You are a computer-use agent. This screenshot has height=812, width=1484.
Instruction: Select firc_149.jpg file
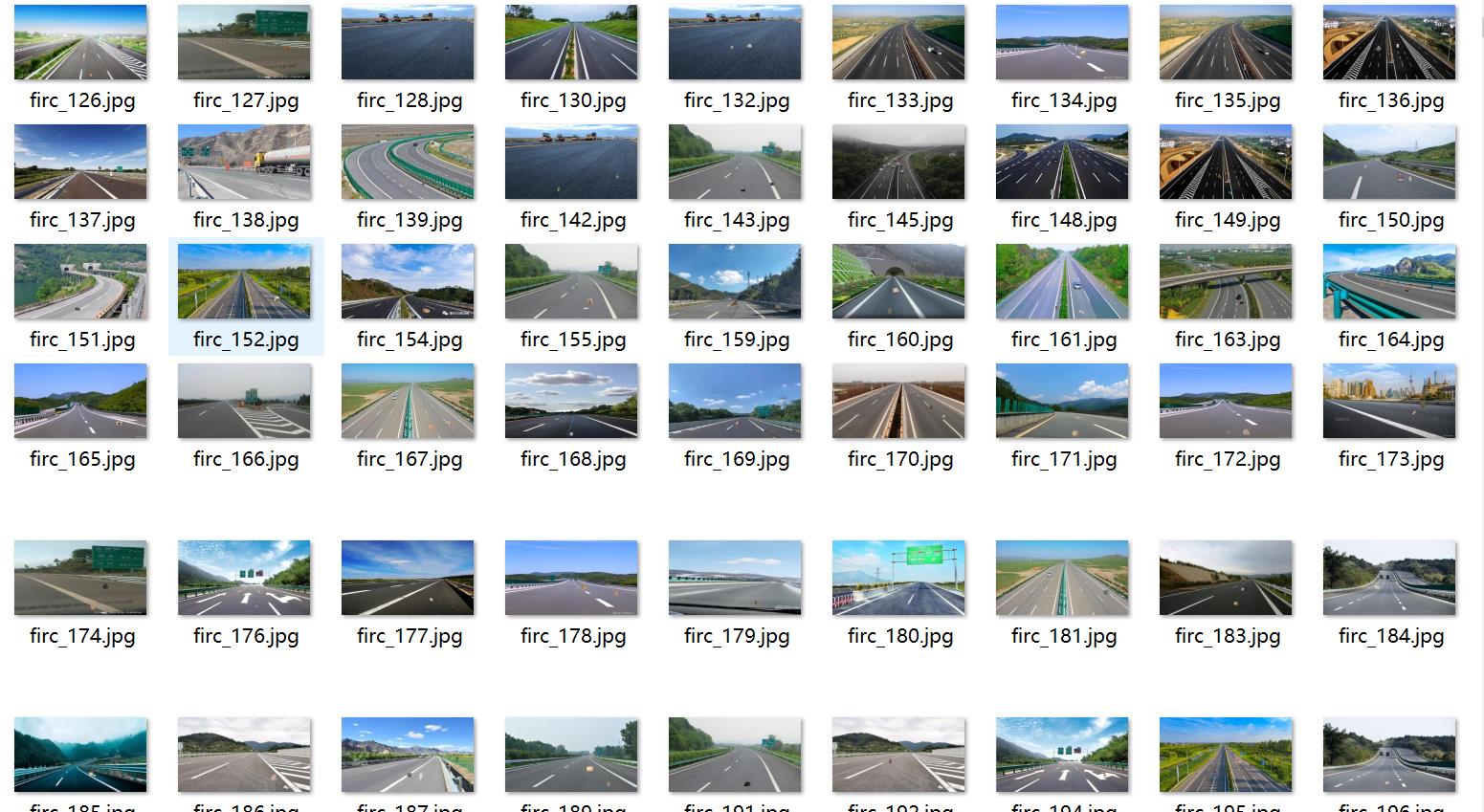point(1227,163)
